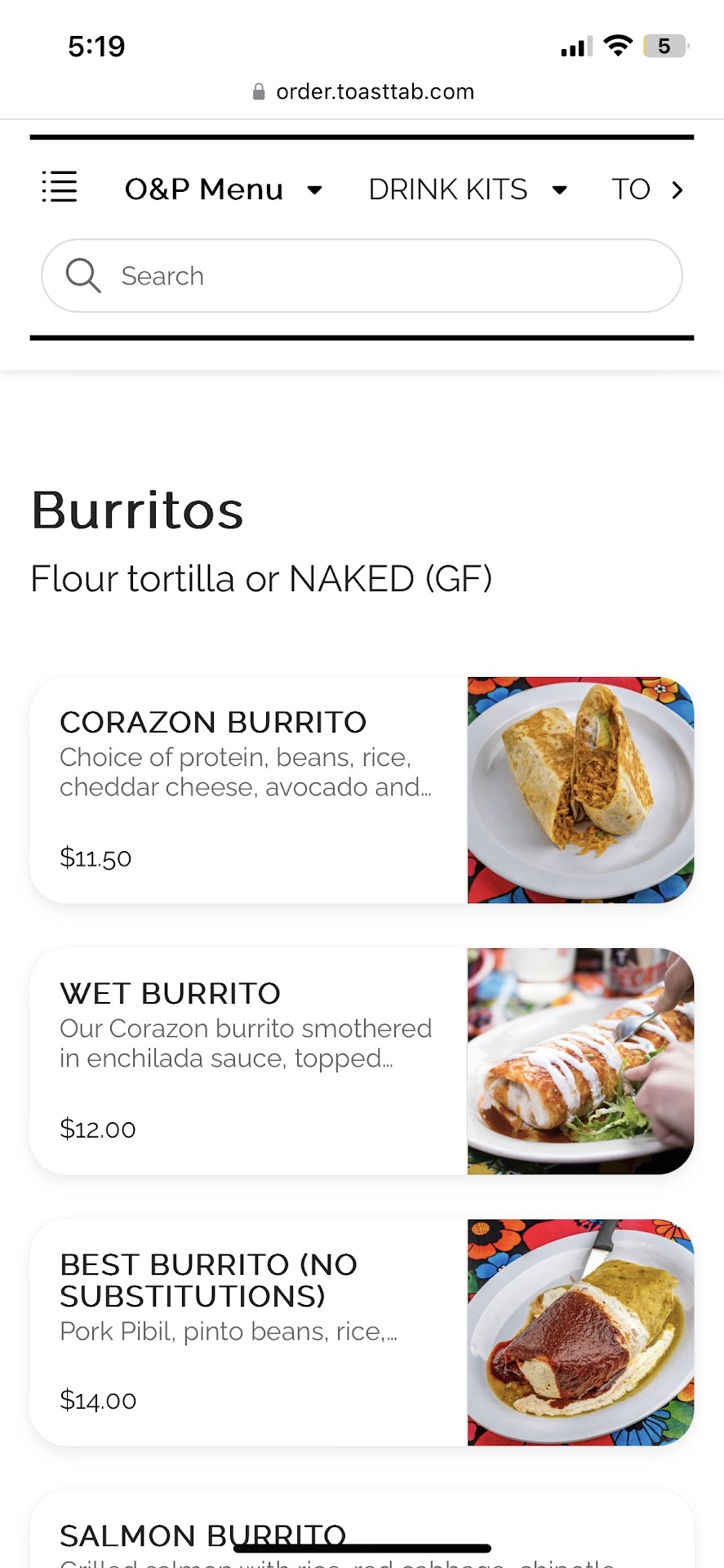
Task: Show more menu categories with right arrow
Action: 677,190
